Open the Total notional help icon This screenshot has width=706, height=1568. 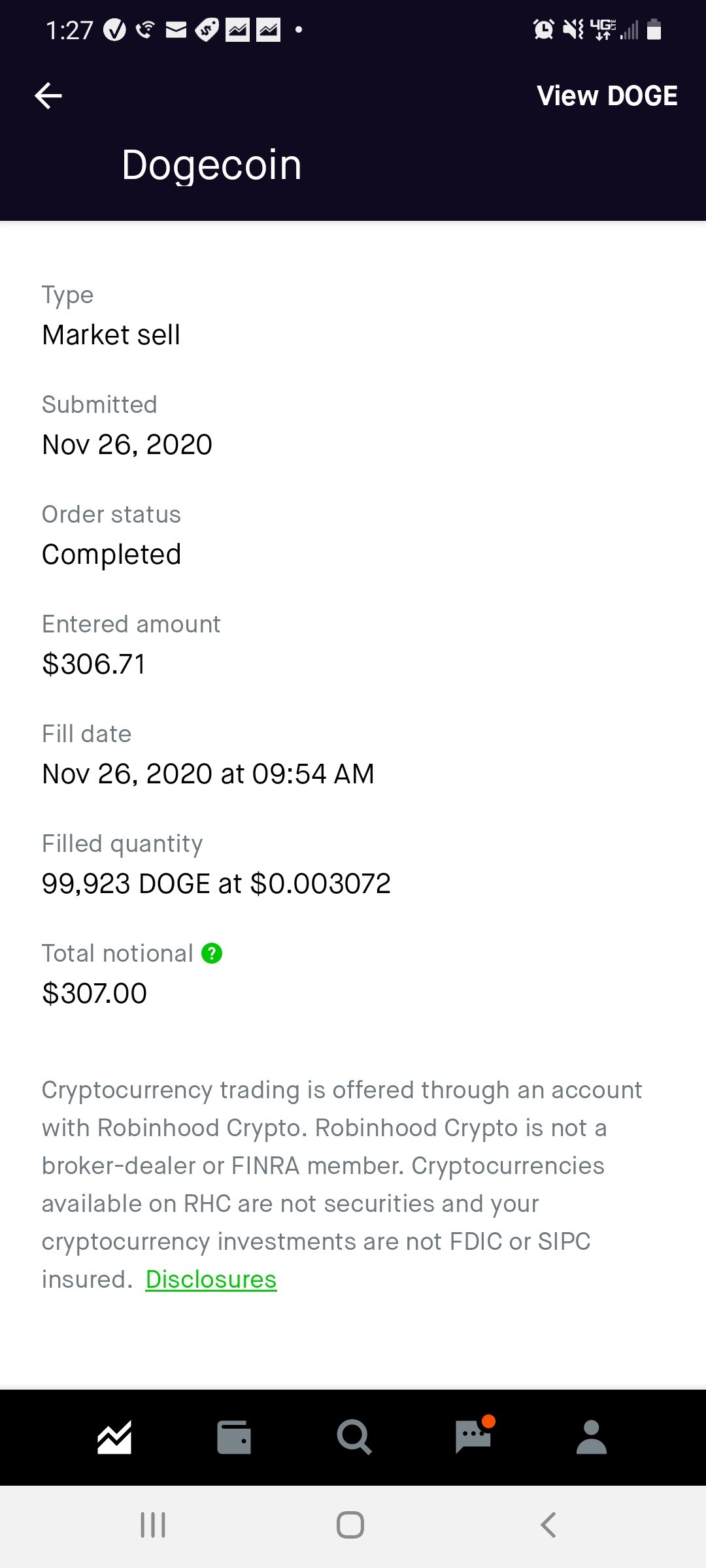(212, 953)
